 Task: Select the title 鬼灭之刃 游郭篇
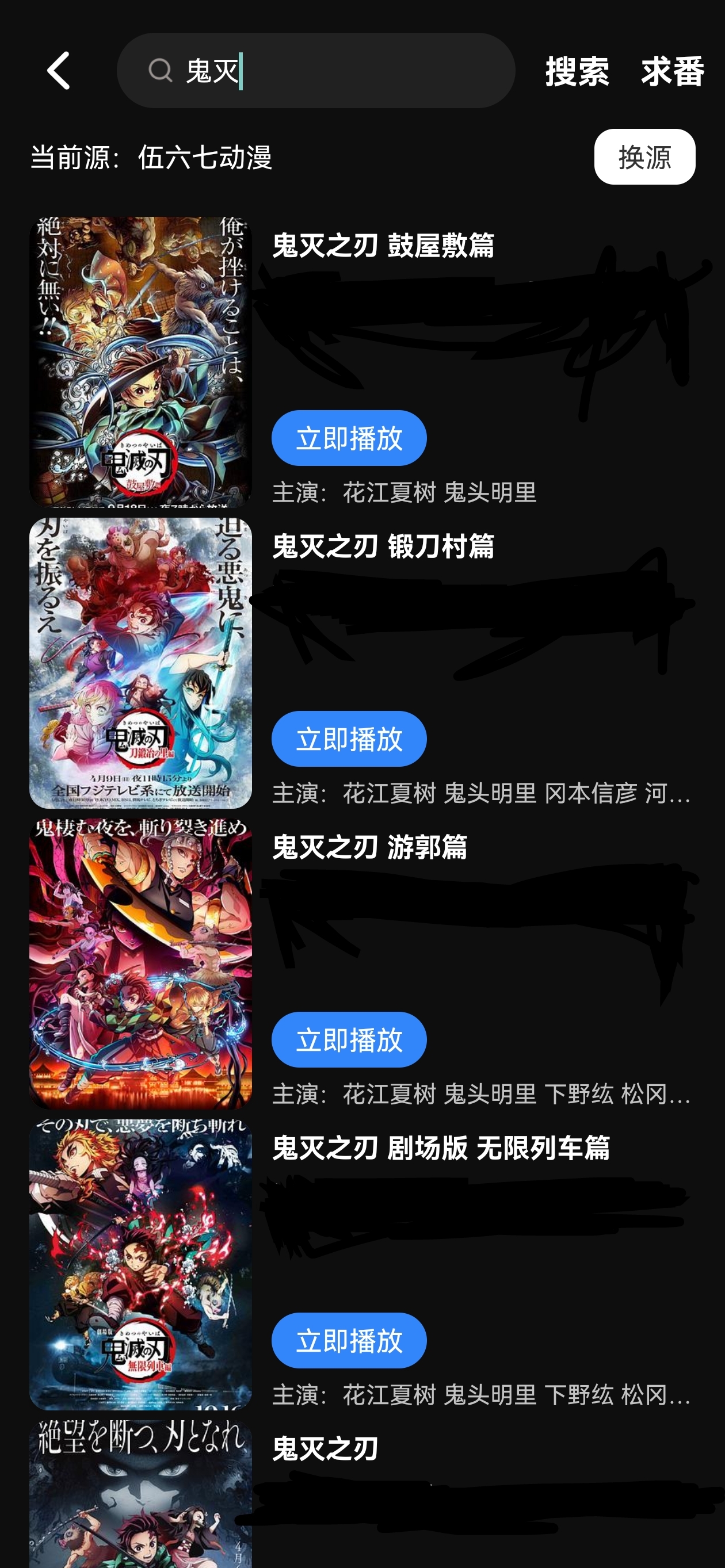[x=370, y=850]
